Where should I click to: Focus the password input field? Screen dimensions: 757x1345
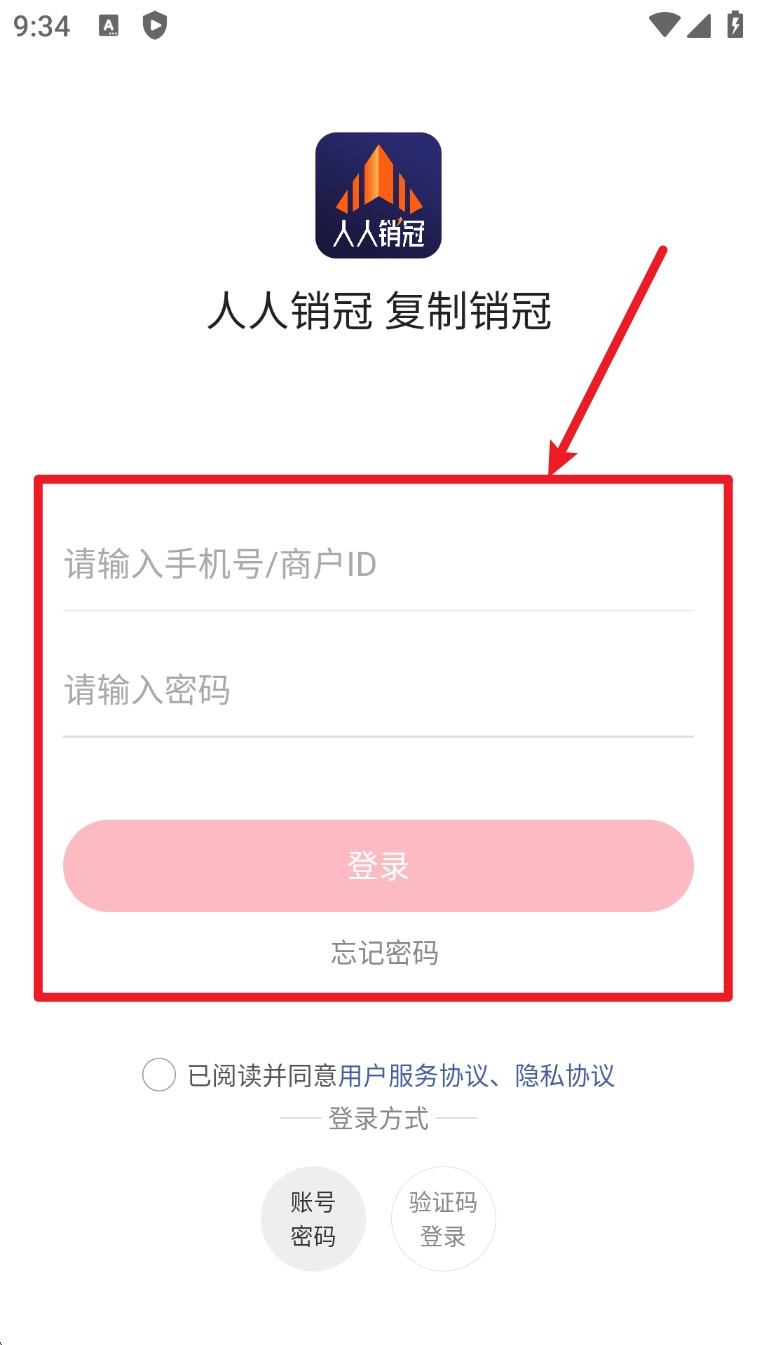(378, 690)
